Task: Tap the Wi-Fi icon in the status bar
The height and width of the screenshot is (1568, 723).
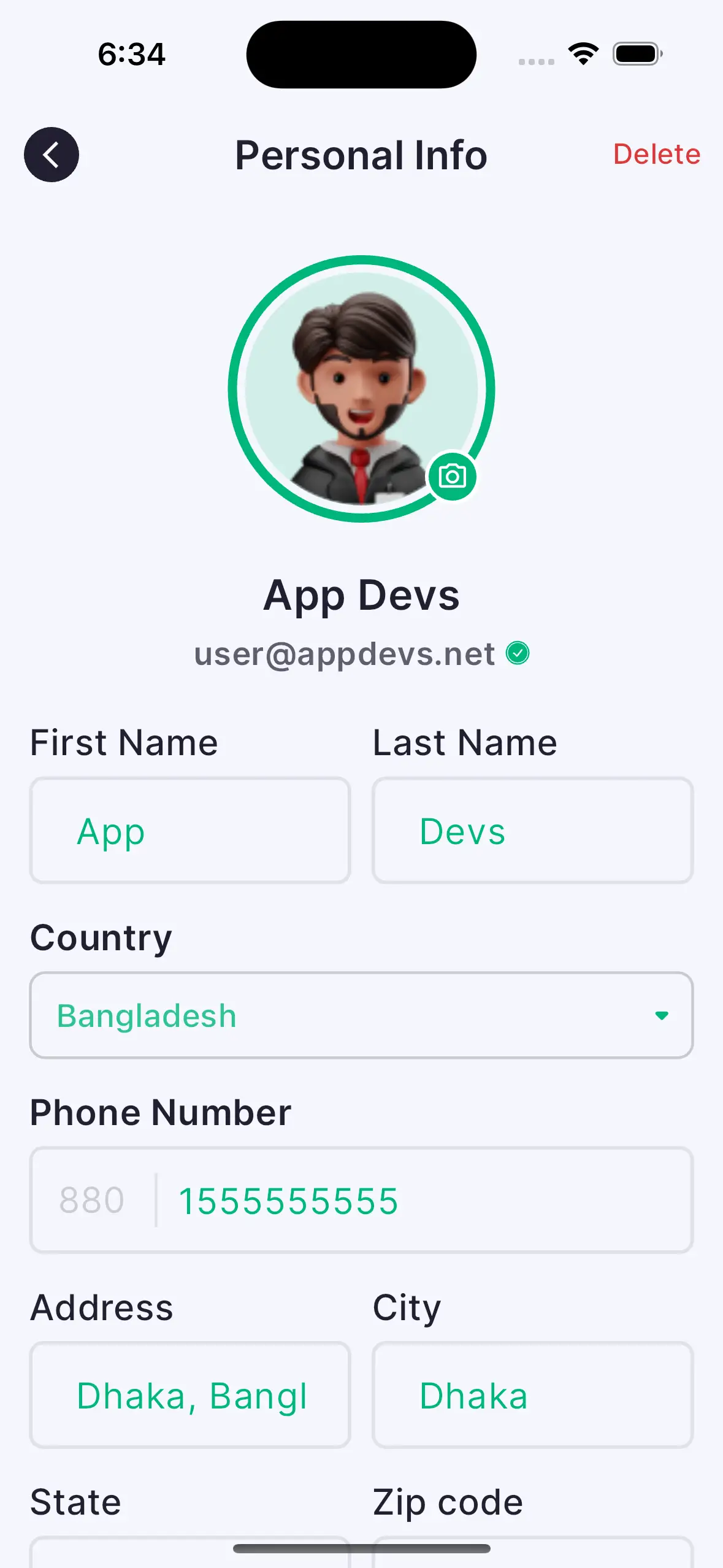Action: (582, 54)
